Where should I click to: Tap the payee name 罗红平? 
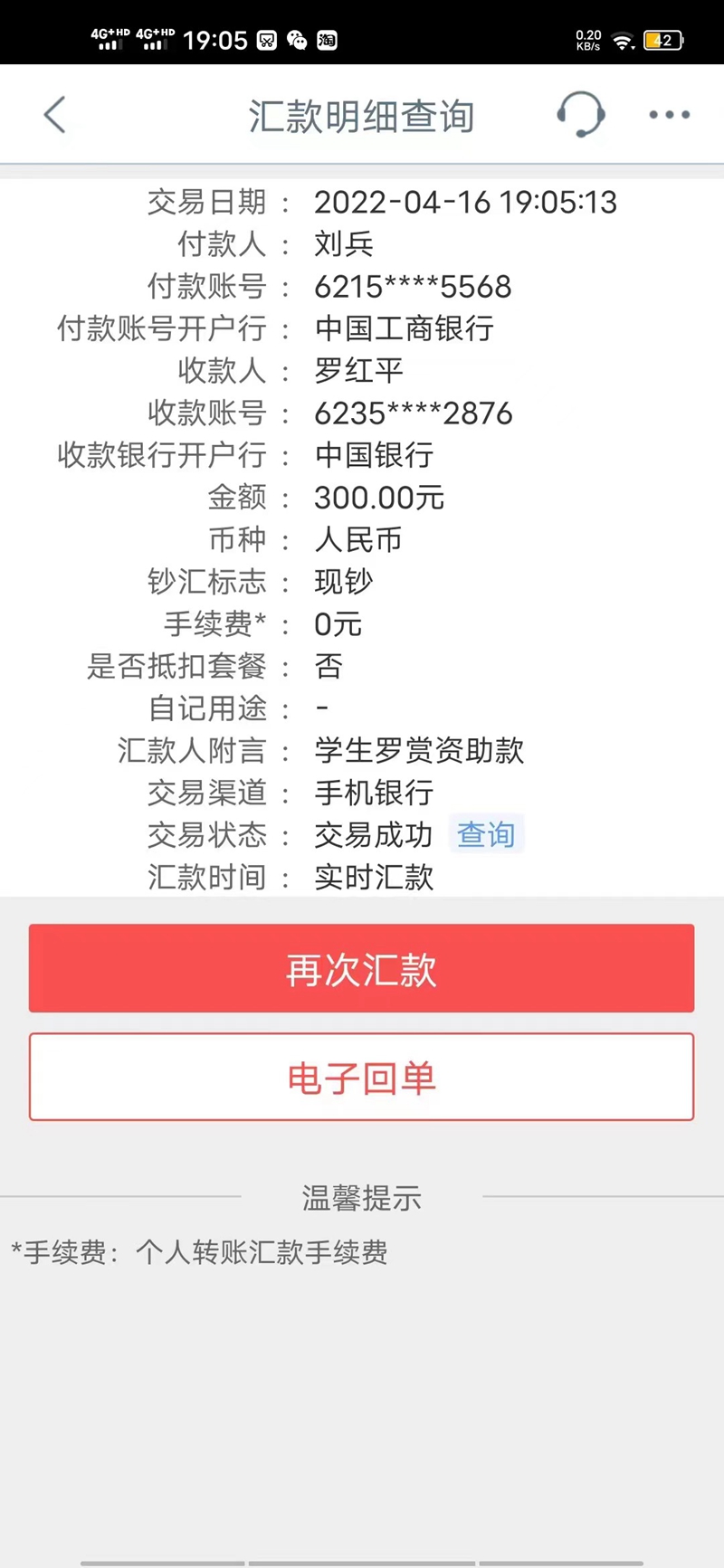coord(358,371)
